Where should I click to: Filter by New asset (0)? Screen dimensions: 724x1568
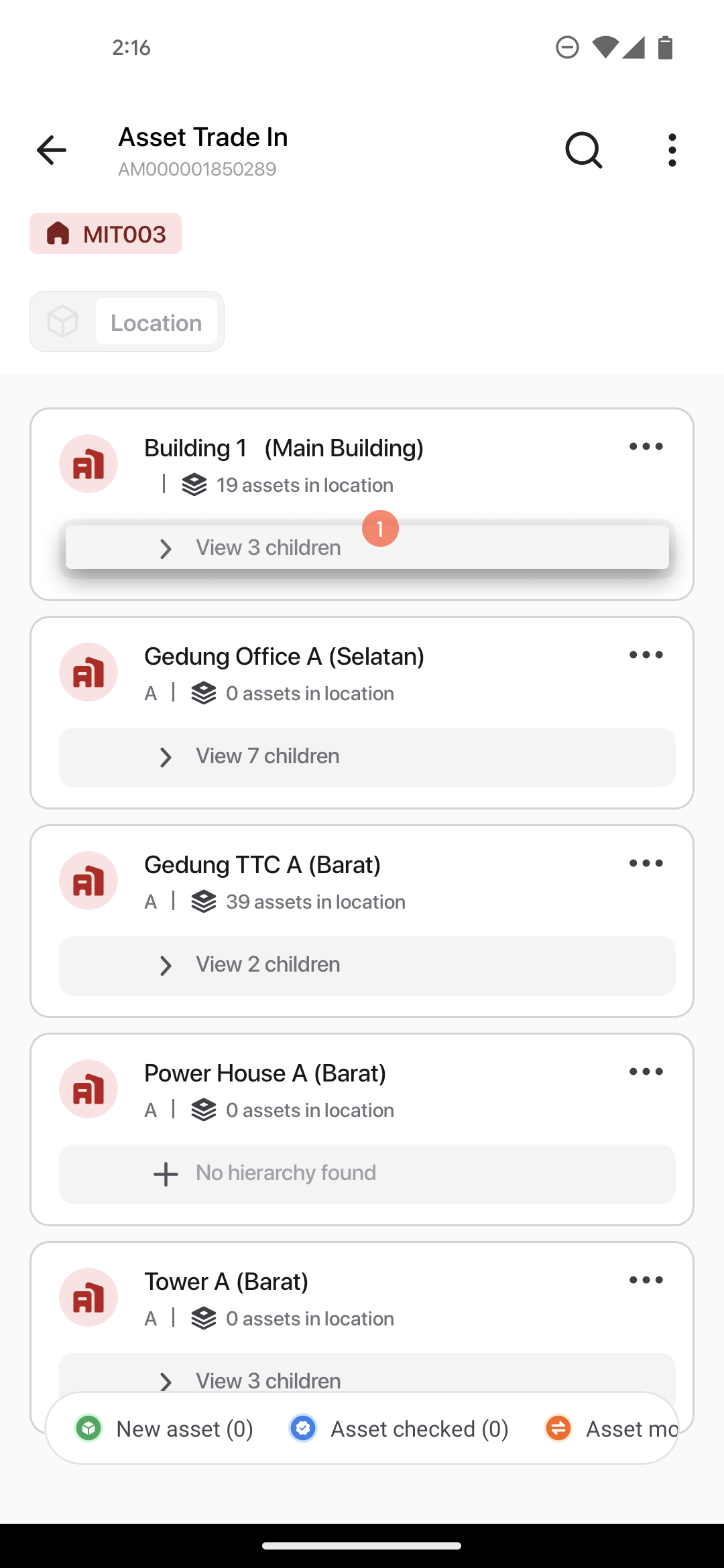tap(164, 1429)
